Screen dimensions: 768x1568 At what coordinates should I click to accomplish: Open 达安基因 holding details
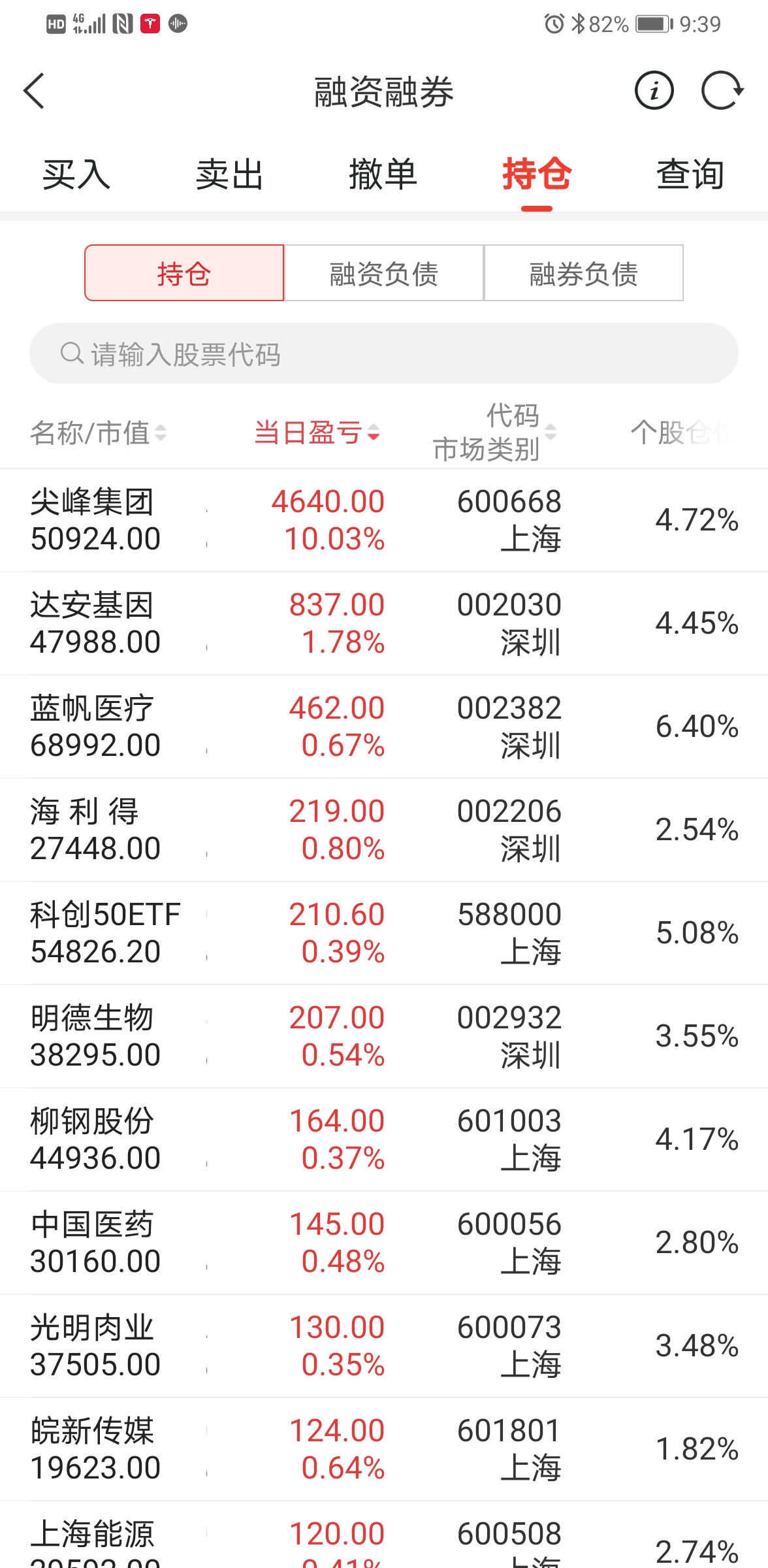tap(384, 623)
